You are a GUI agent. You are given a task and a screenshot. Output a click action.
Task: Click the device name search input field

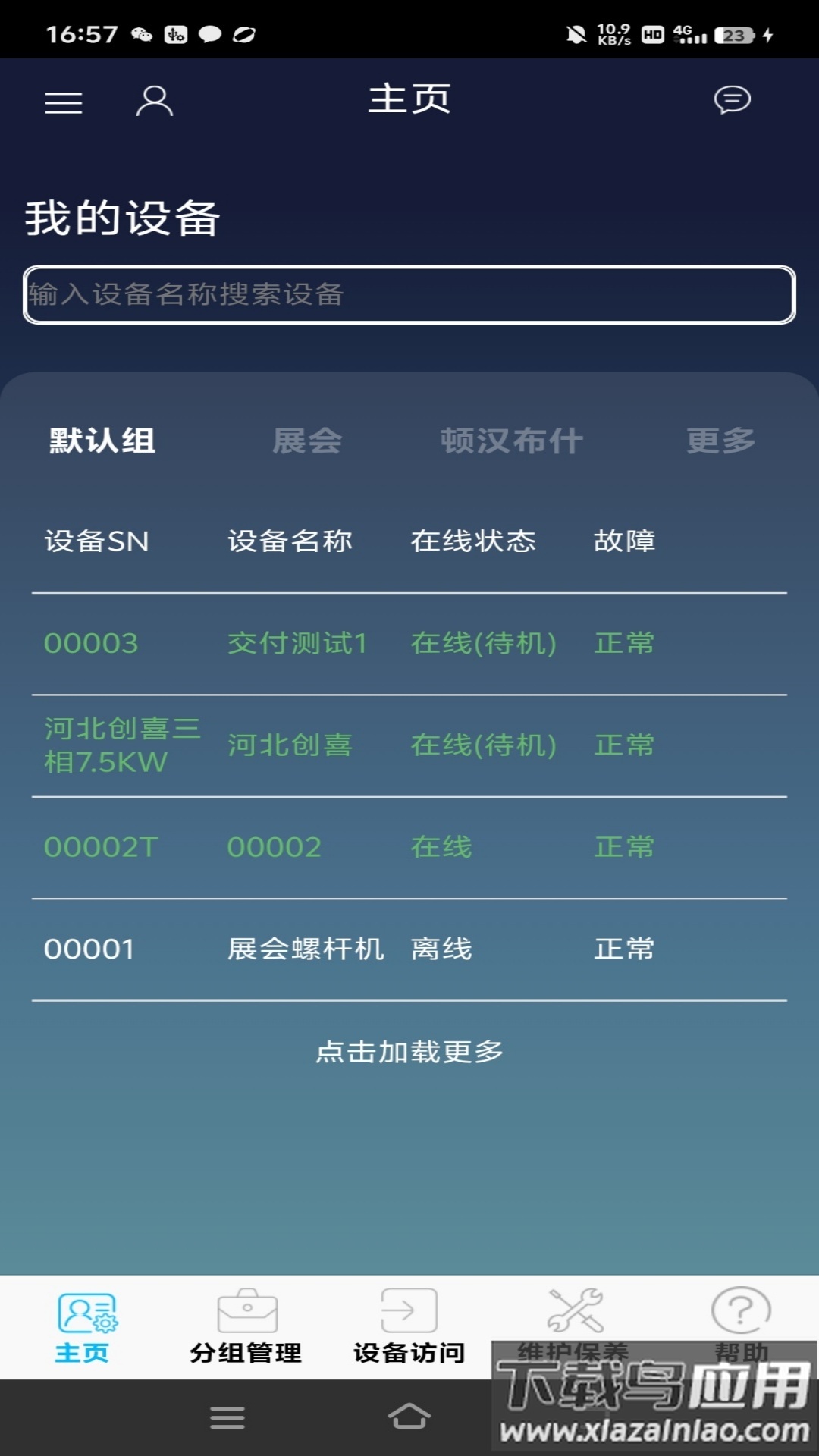(x=409, y=295)
